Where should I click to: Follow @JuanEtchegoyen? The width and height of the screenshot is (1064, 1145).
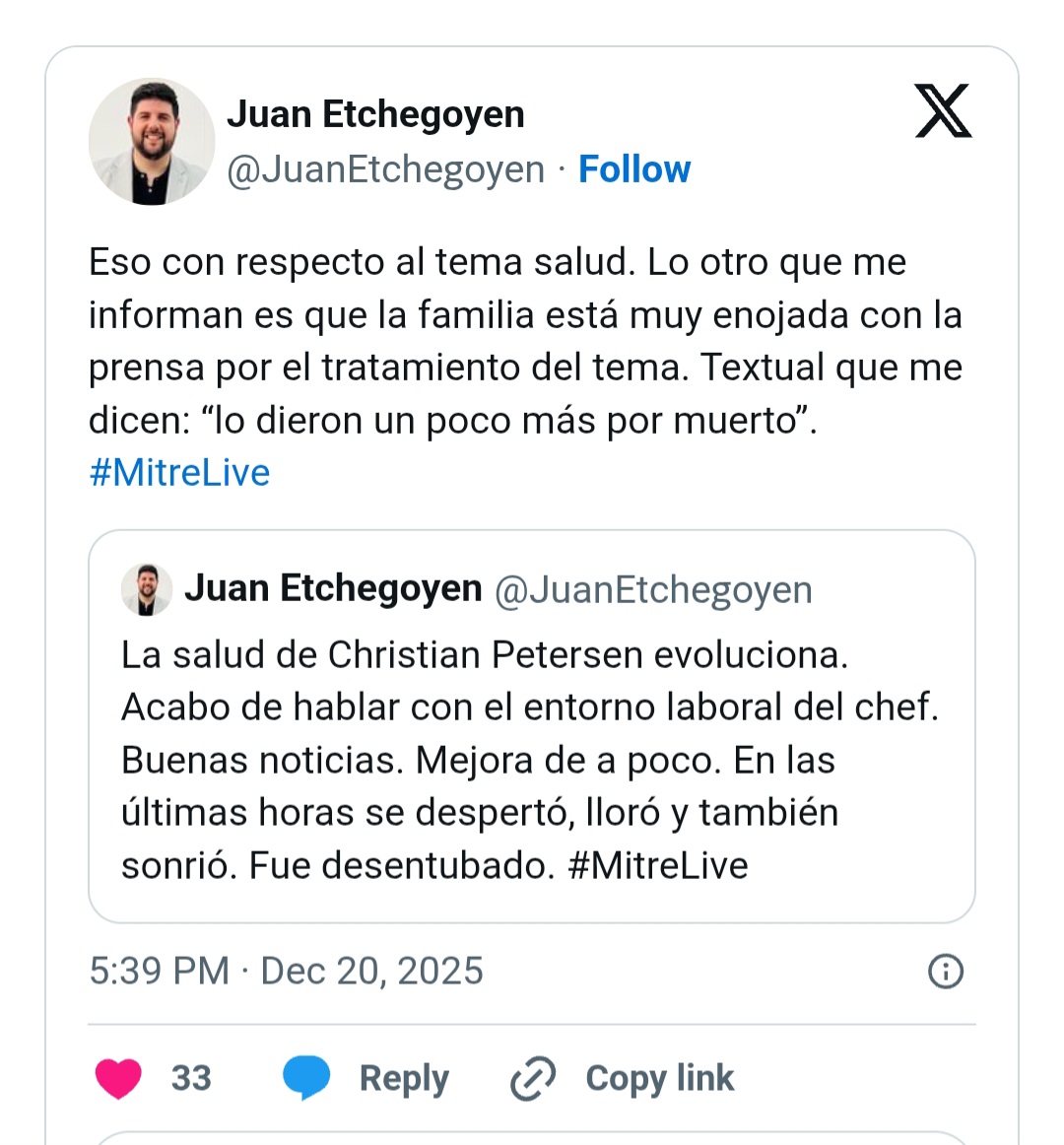[x=633, y=169]
